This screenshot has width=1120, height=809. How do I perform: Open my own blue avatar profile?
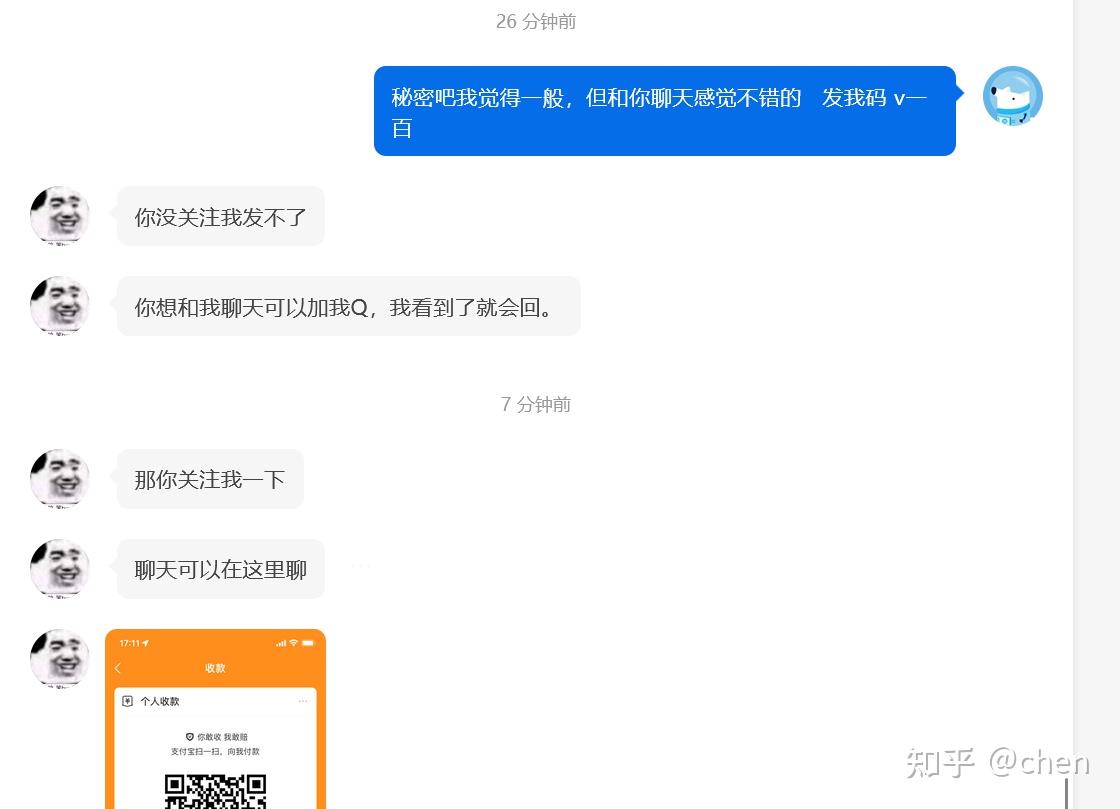click(x=1012, y=97)
